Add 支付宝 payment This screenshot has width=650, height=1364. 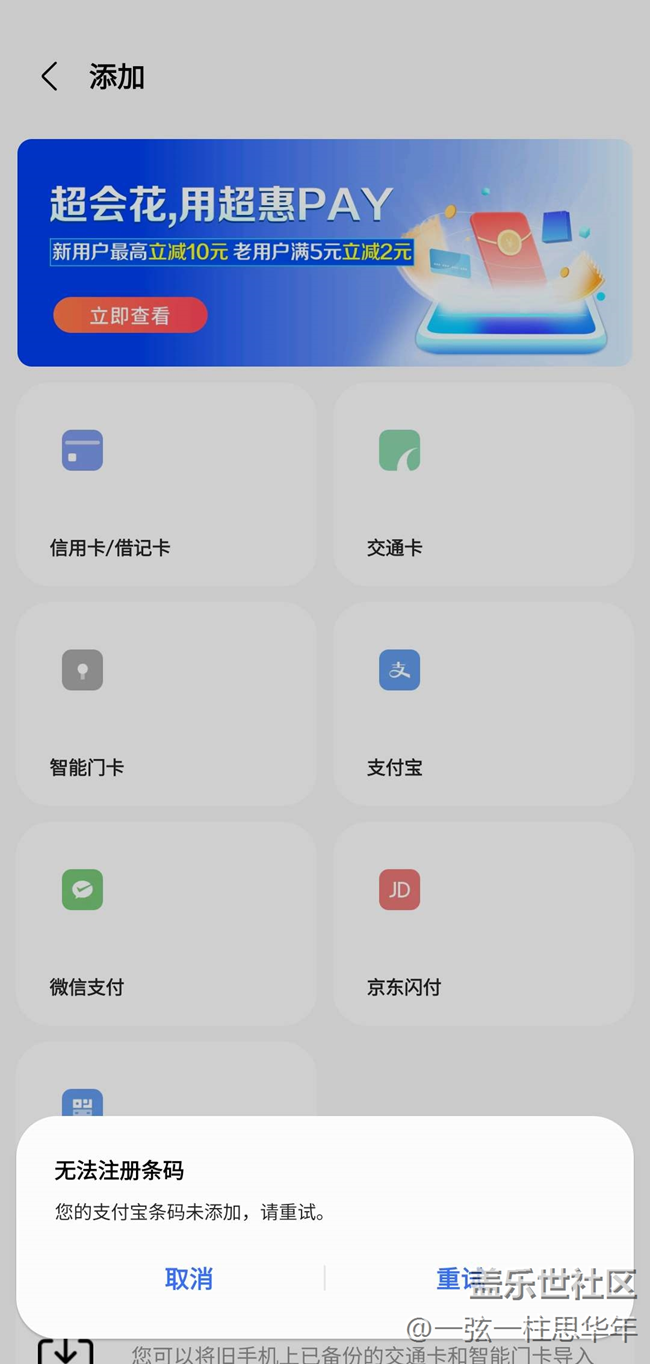point(483,704)
